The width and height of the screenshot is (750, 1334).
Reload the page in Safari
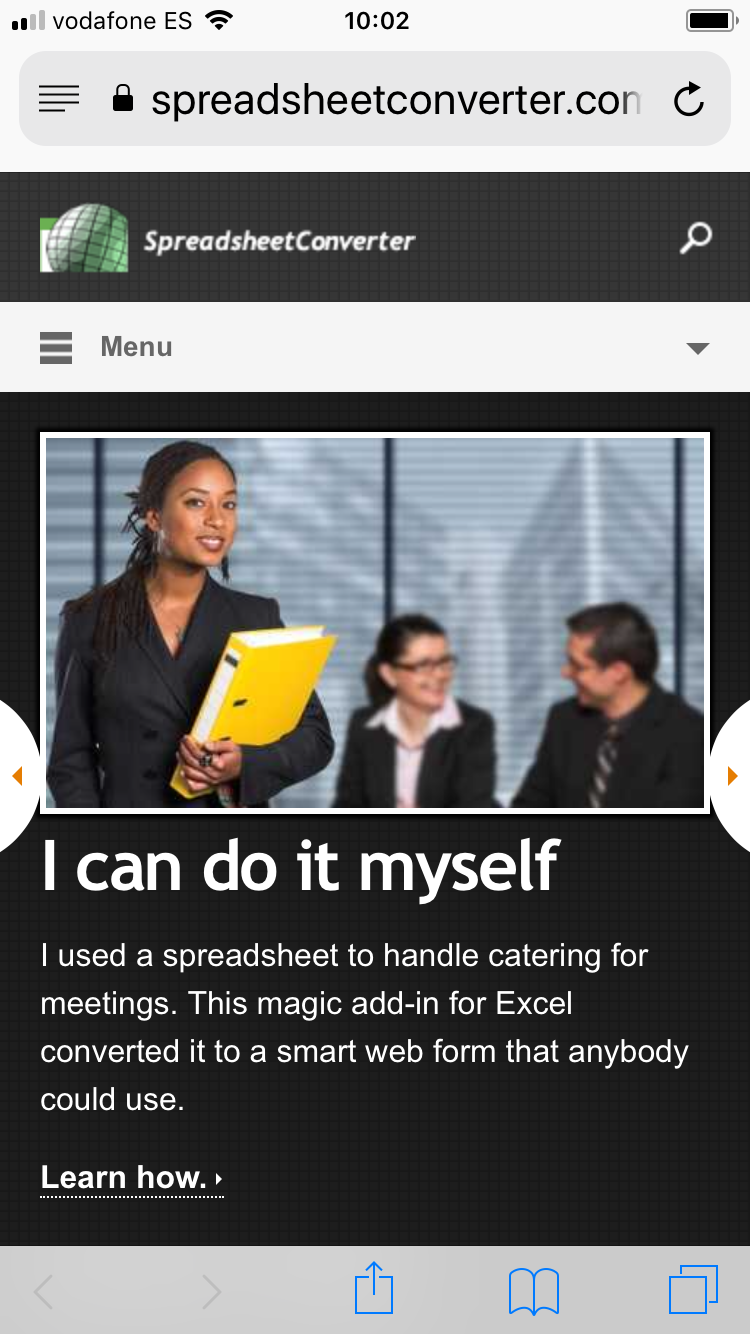689,99
